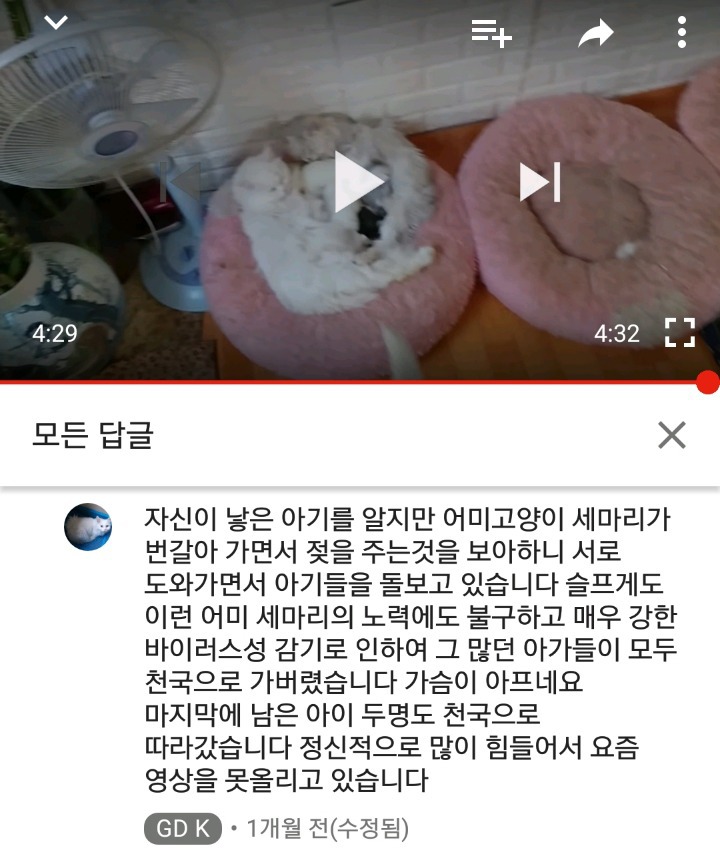Image resolution: width=720 pixels, height=862 pixels.
Task: Play the video
Action: [x=358, y=182]
